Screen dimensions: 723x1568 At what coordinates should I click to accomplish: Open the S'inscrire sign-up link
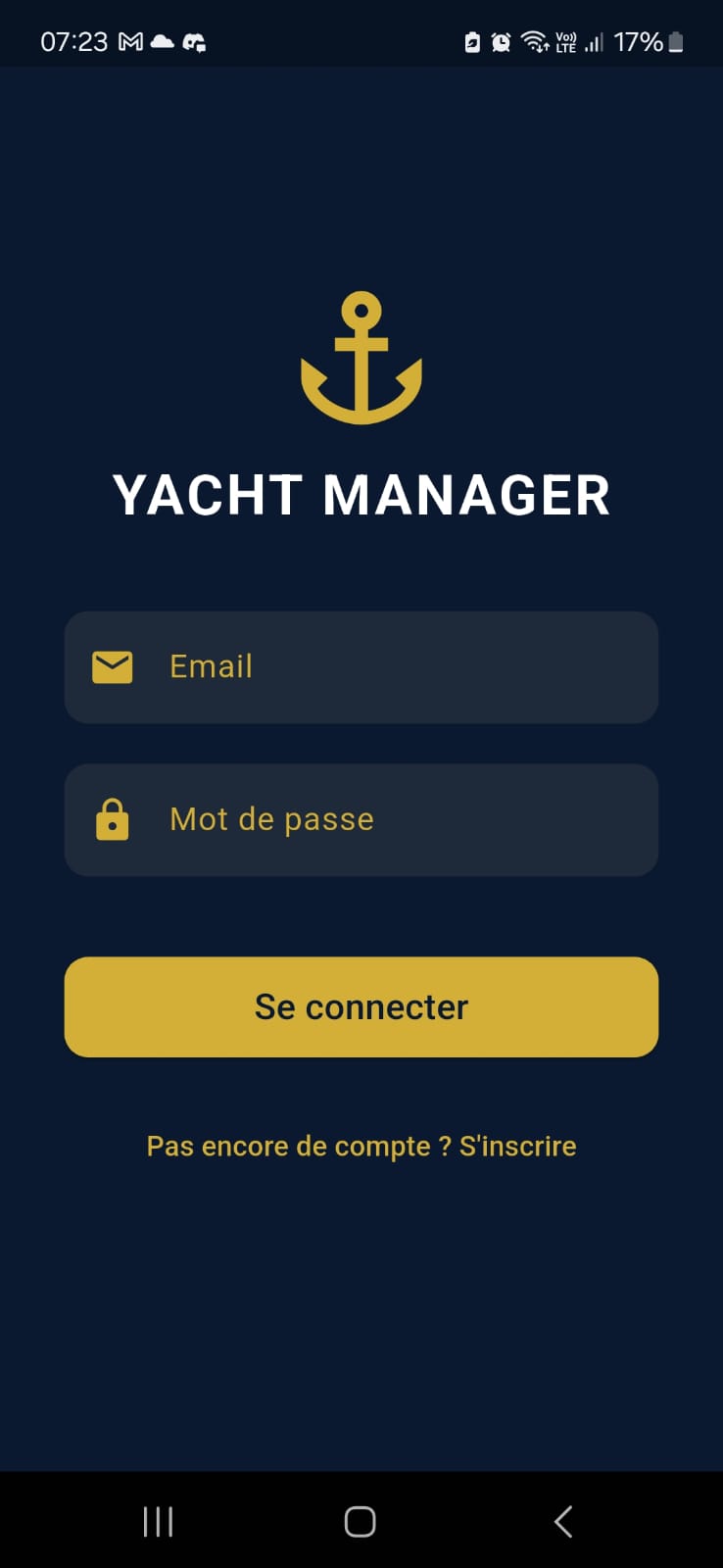[517, 1146]
